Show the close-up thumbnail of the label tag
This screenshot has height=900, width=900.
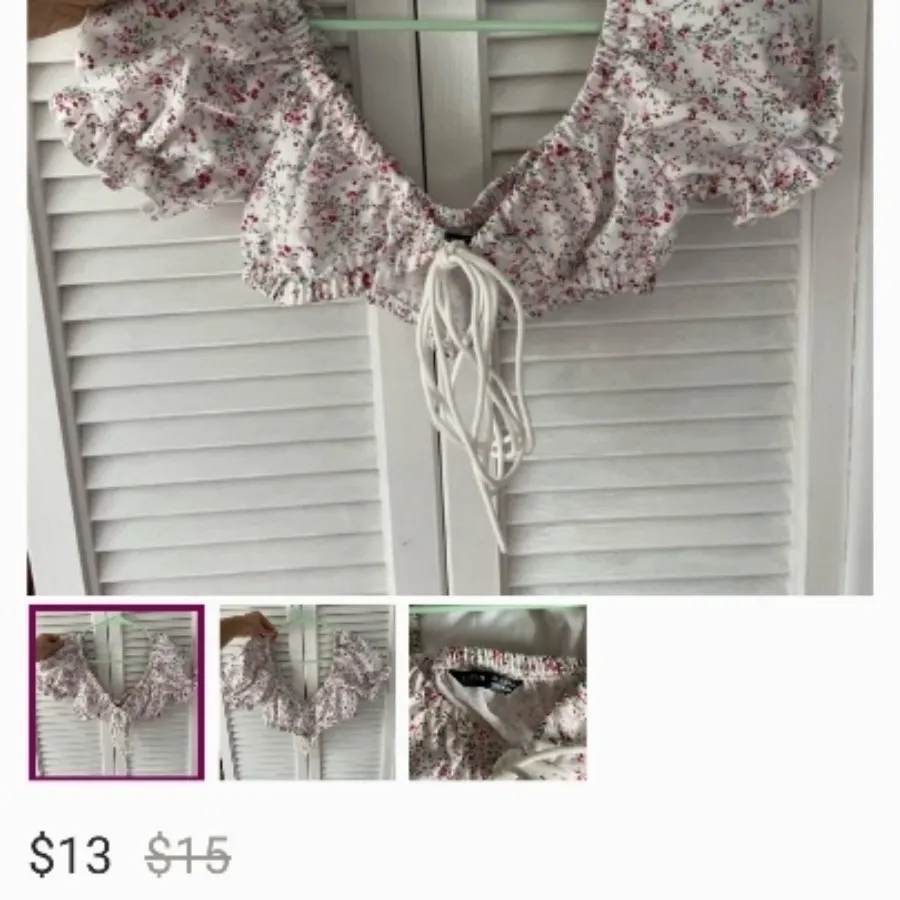tap(497, 692)
